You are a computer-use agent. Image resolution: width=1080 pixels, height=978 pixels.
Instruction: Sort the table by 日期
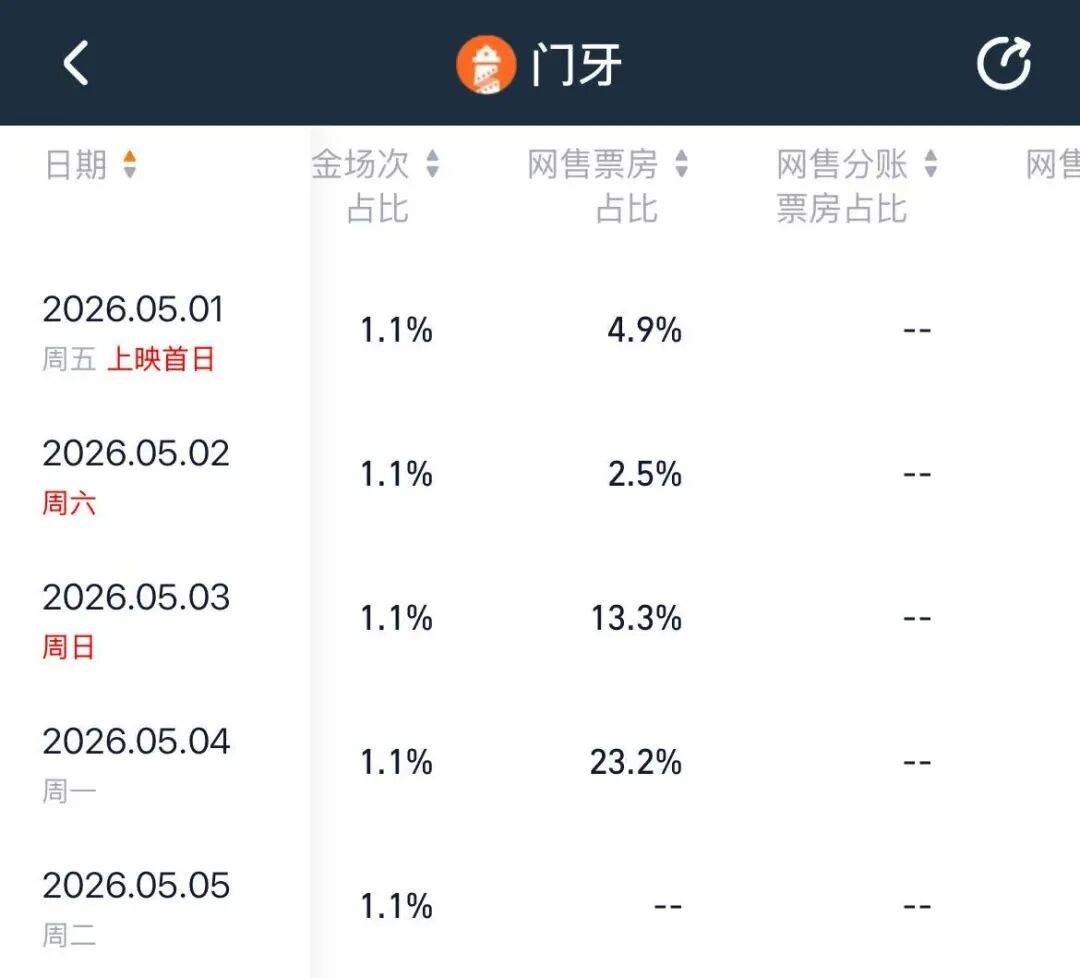coord(91,165)
